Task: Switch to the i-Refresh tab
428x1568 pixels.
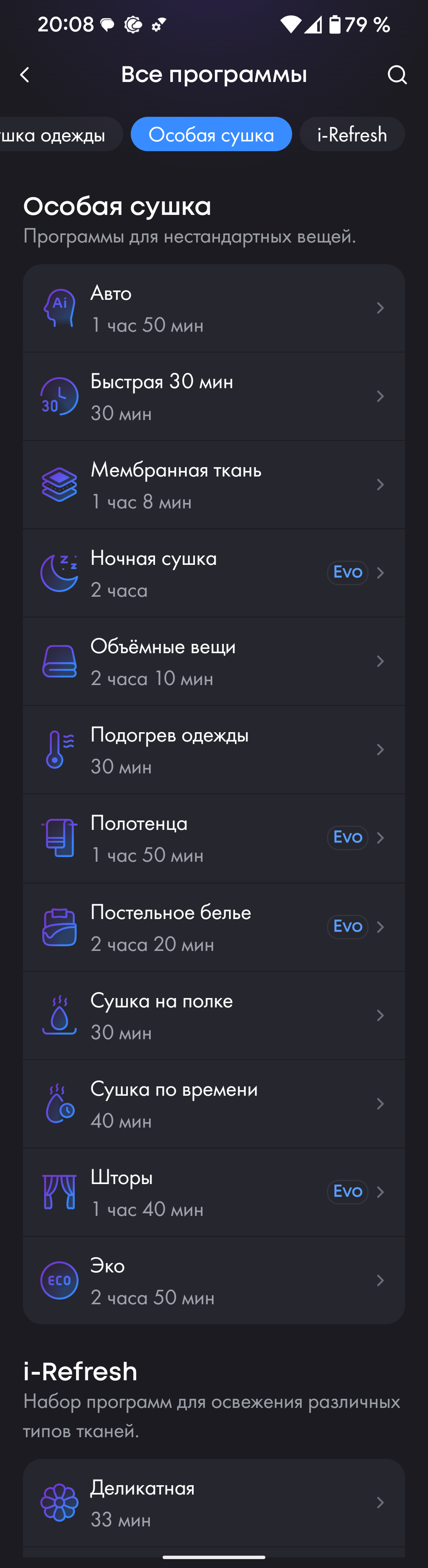Action: (352, 135)
